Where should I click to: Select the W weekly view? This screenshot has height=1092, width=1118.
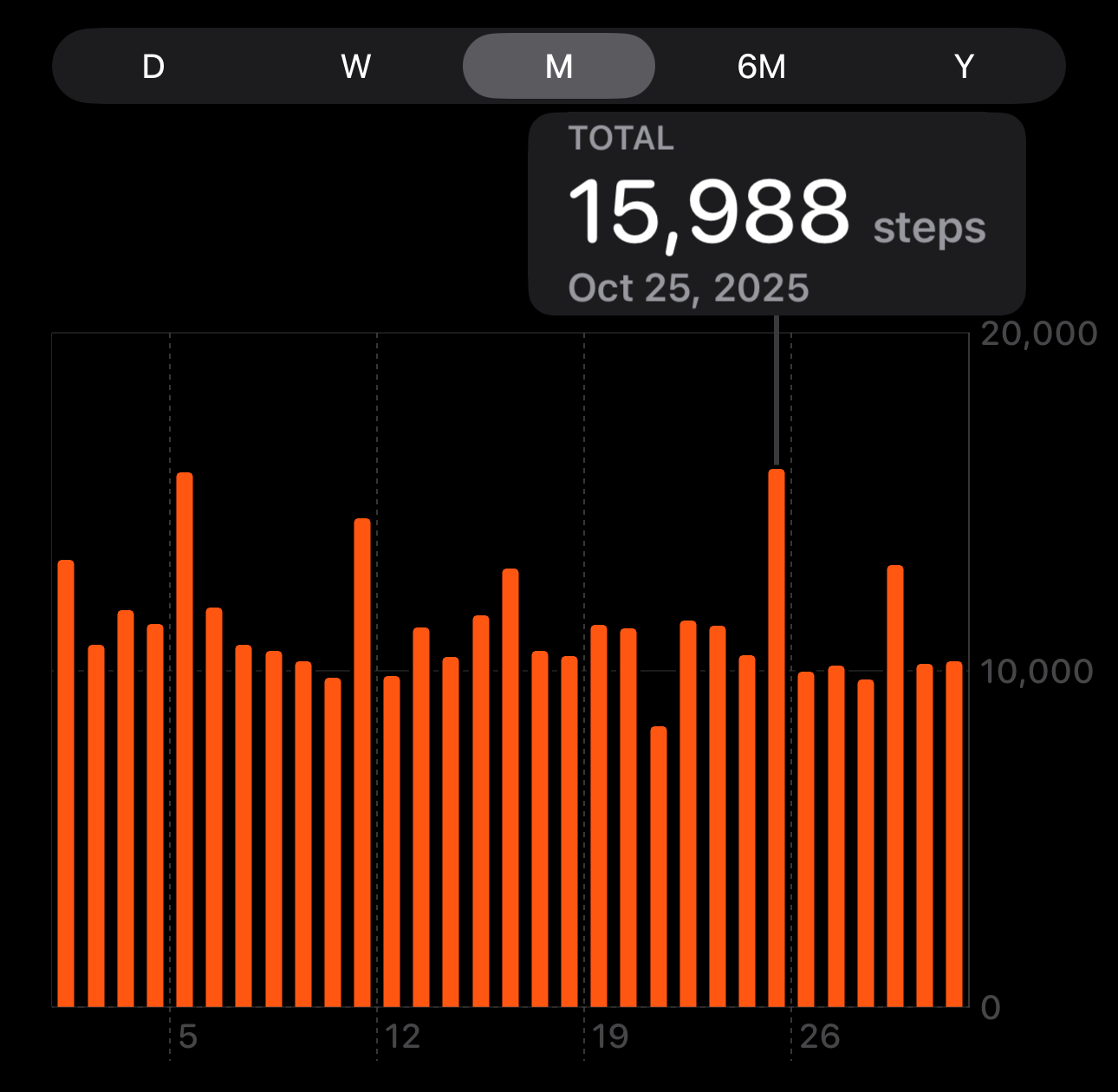click(x=356, y=67)
